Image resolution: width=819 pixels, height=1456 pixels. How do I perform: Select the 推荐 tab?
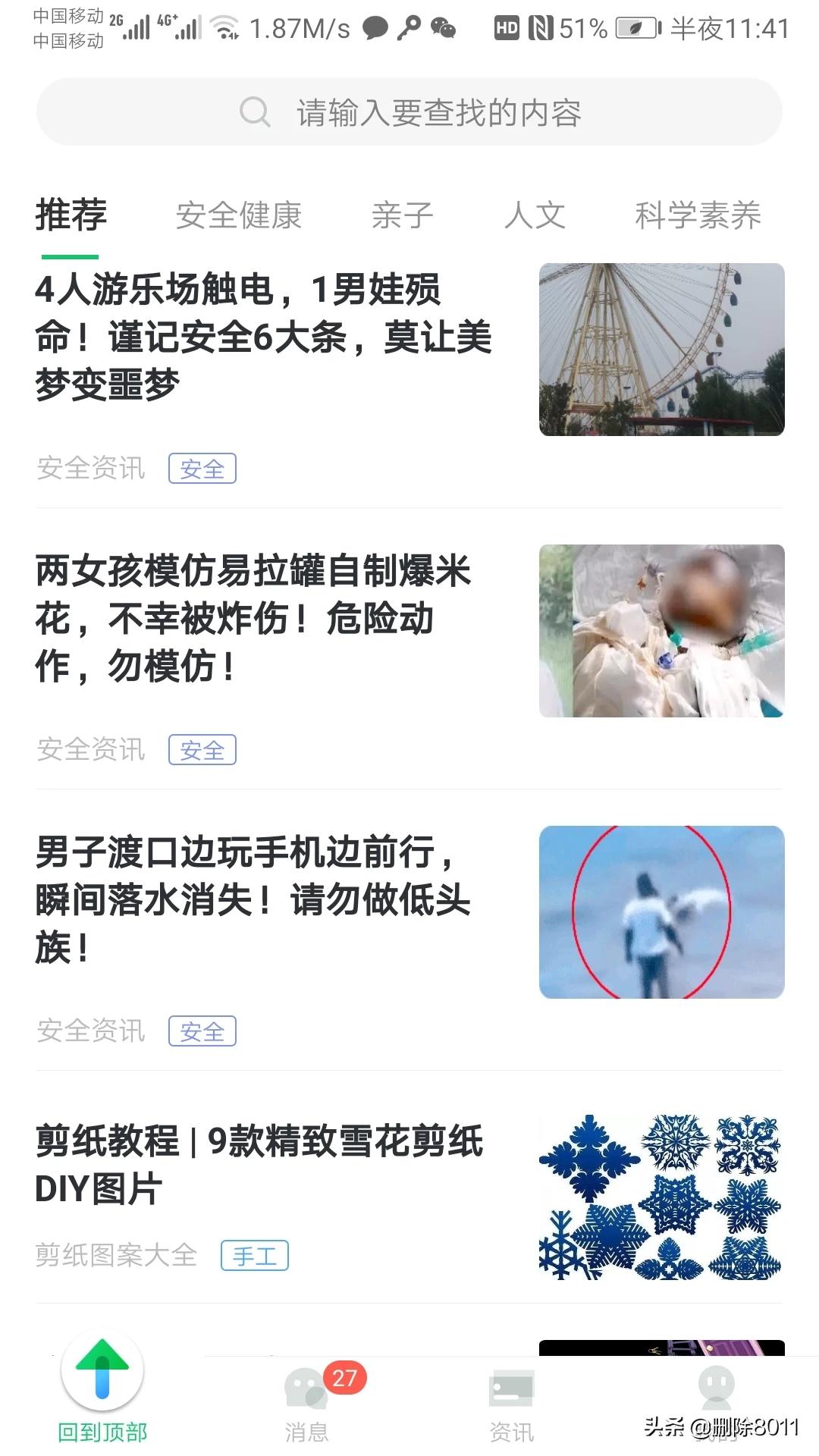coord(71,215)
